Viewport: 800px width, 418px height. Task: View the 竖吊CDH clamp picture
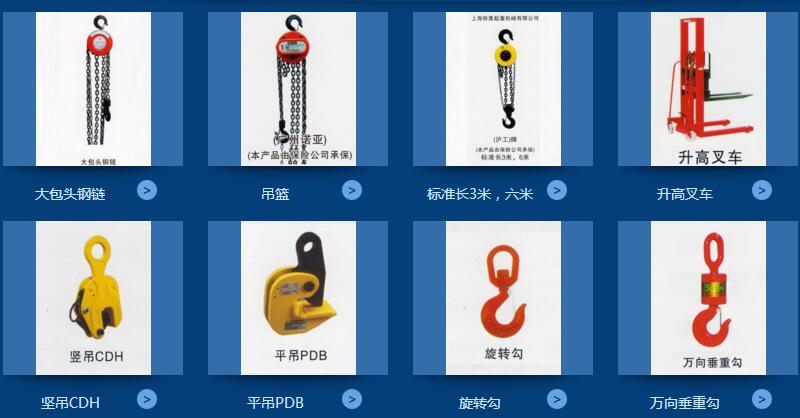[93, 298]
